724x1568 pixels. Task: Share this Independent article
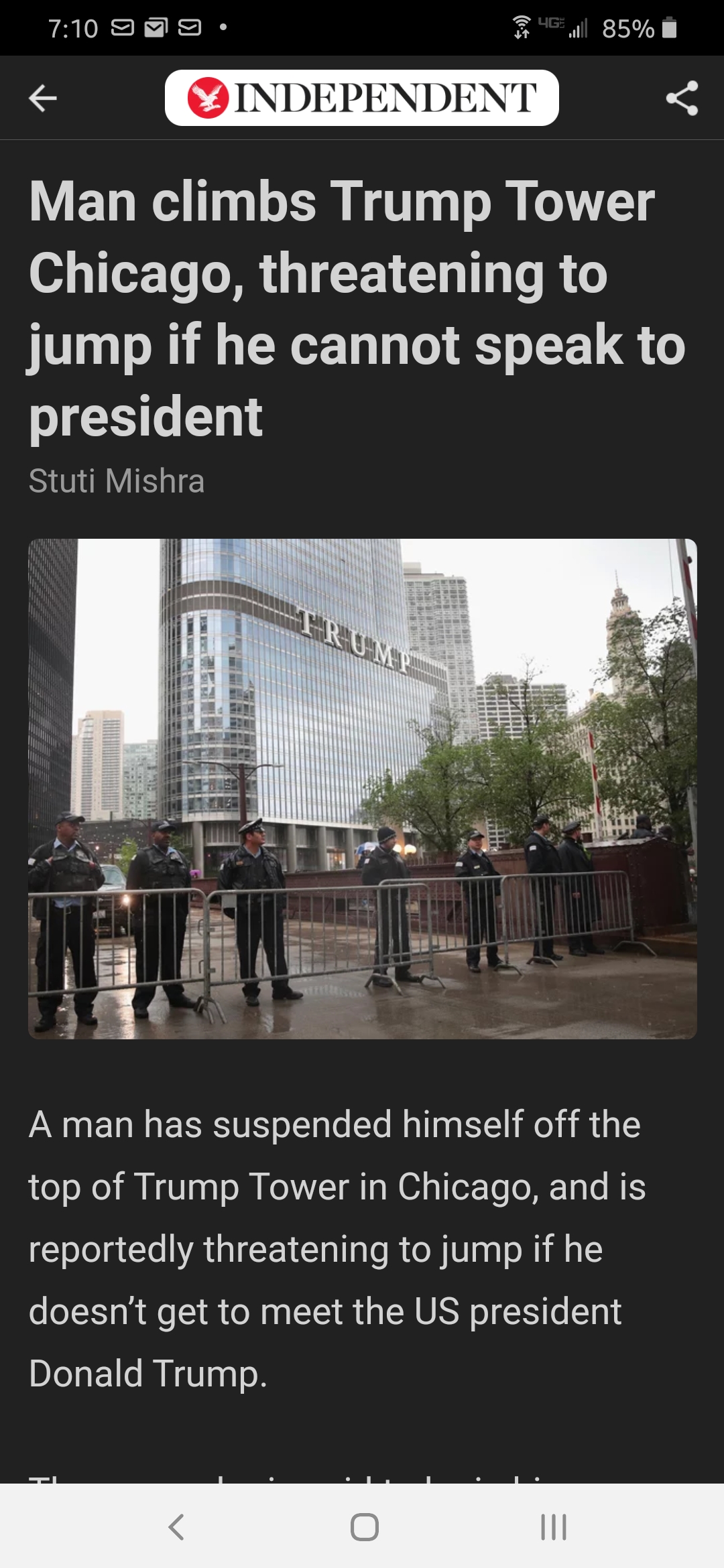tap(682, 99)
